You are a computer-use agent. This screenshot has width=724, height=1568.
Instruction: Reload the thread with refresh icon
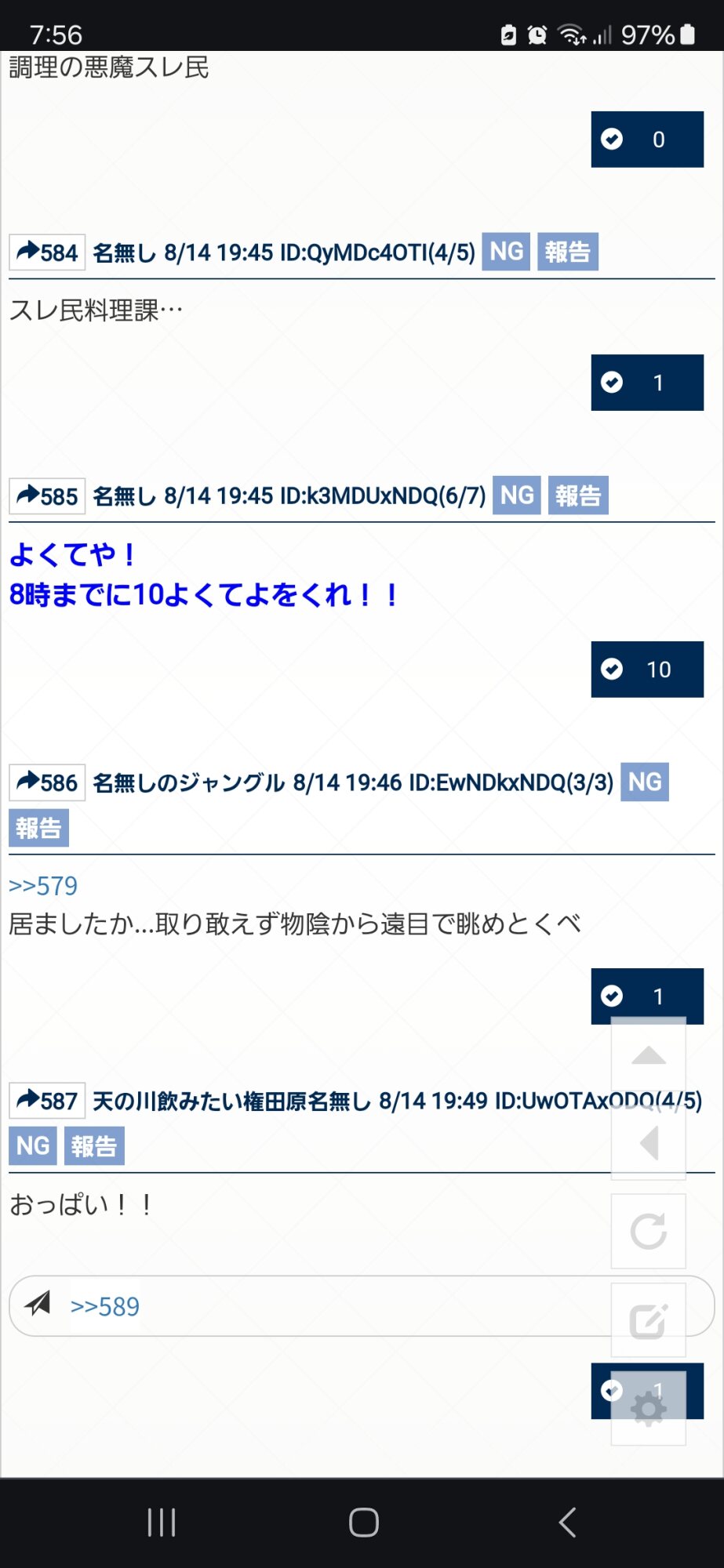(x=648, y=1231)
